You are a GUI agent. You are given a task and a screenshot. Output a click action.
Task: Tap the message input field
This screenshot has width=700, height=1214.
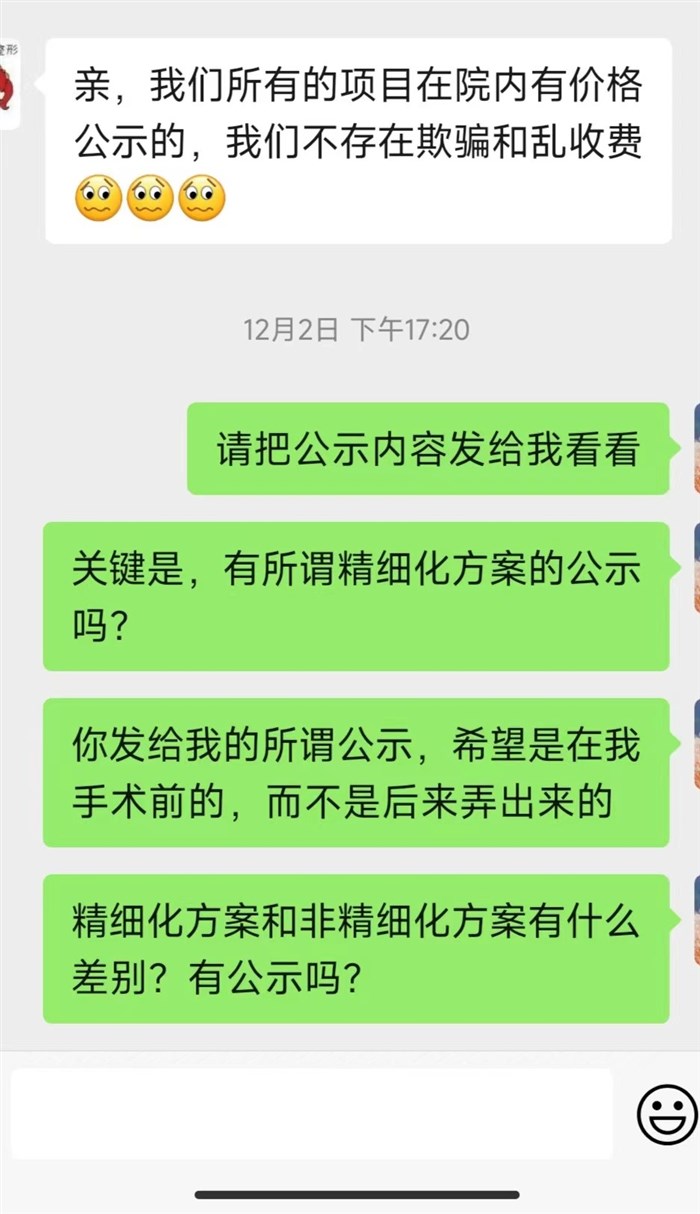click(x=311, y=1113)
